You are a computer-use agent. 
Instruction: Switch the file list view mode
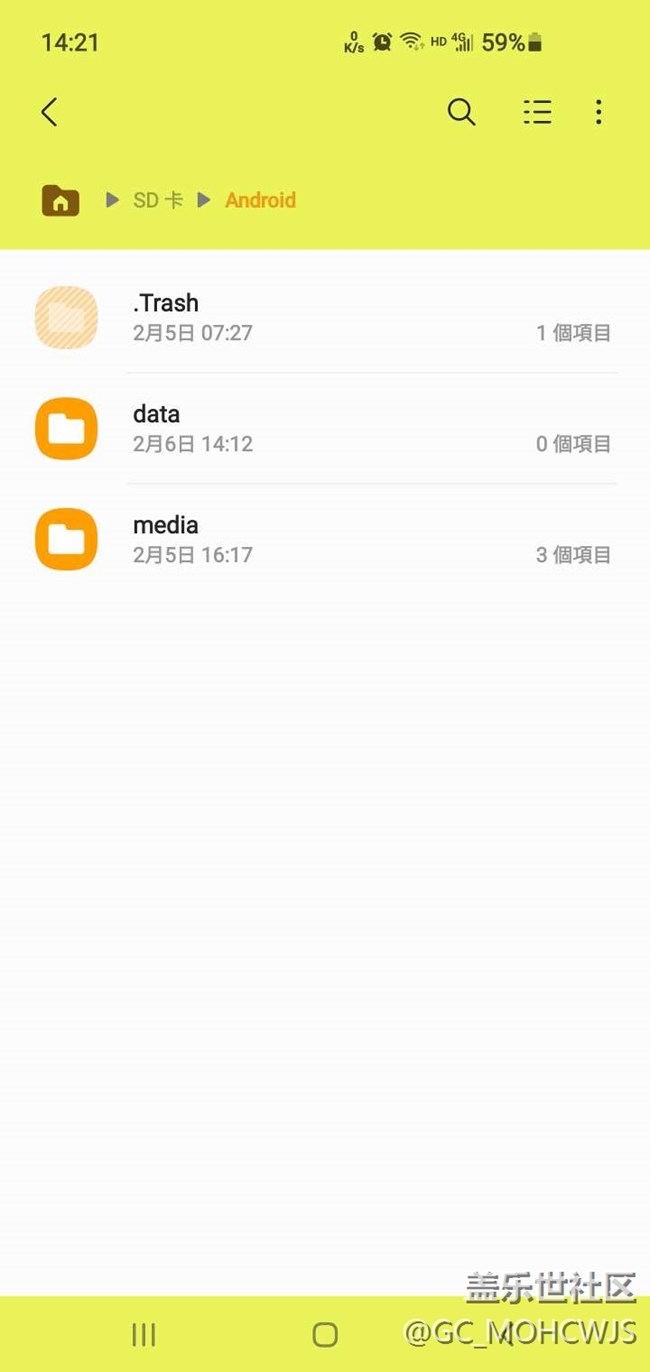pos(537,112)
